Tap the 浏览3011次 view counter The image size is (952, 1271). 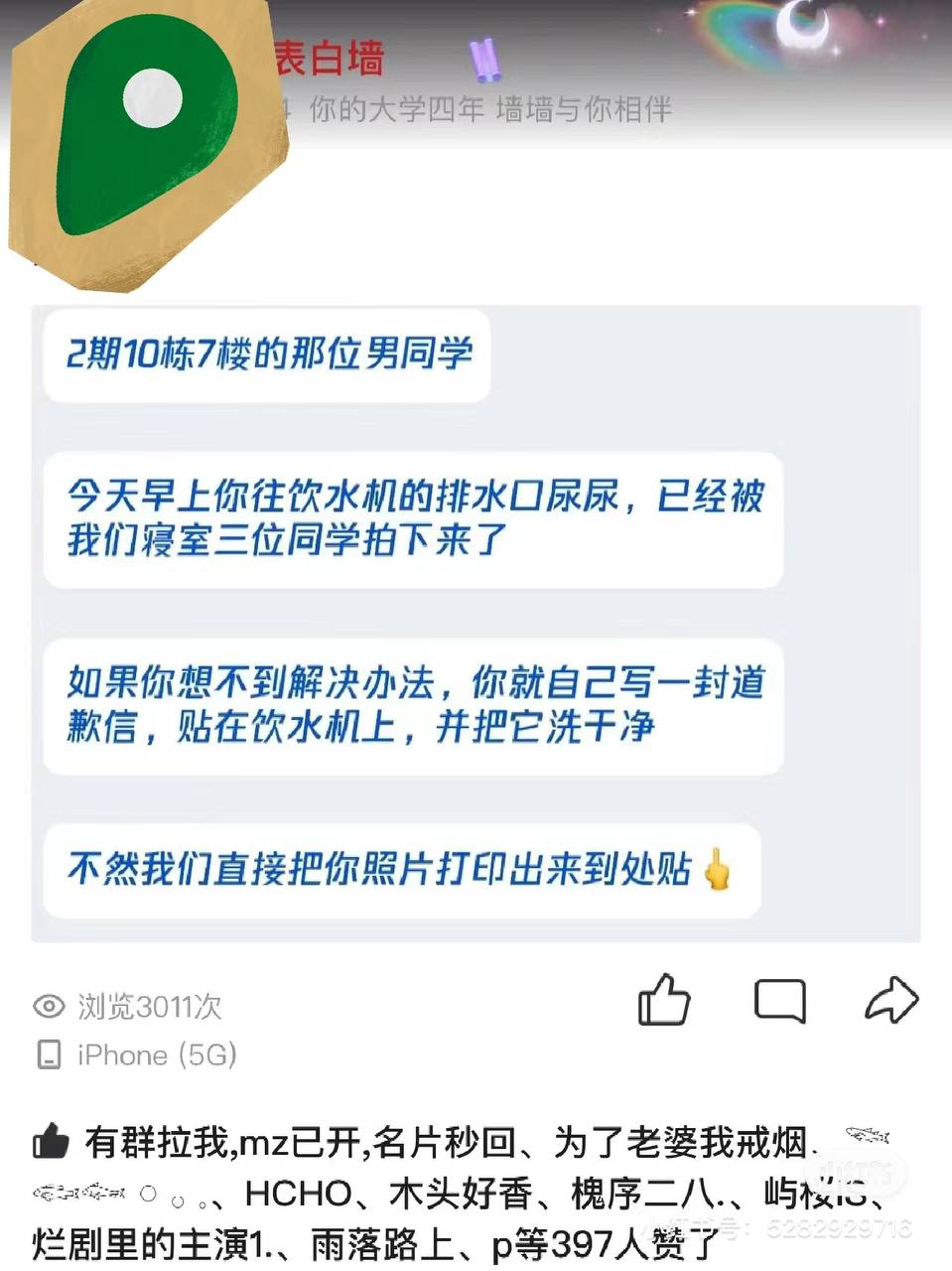(x=149, y=1008)
